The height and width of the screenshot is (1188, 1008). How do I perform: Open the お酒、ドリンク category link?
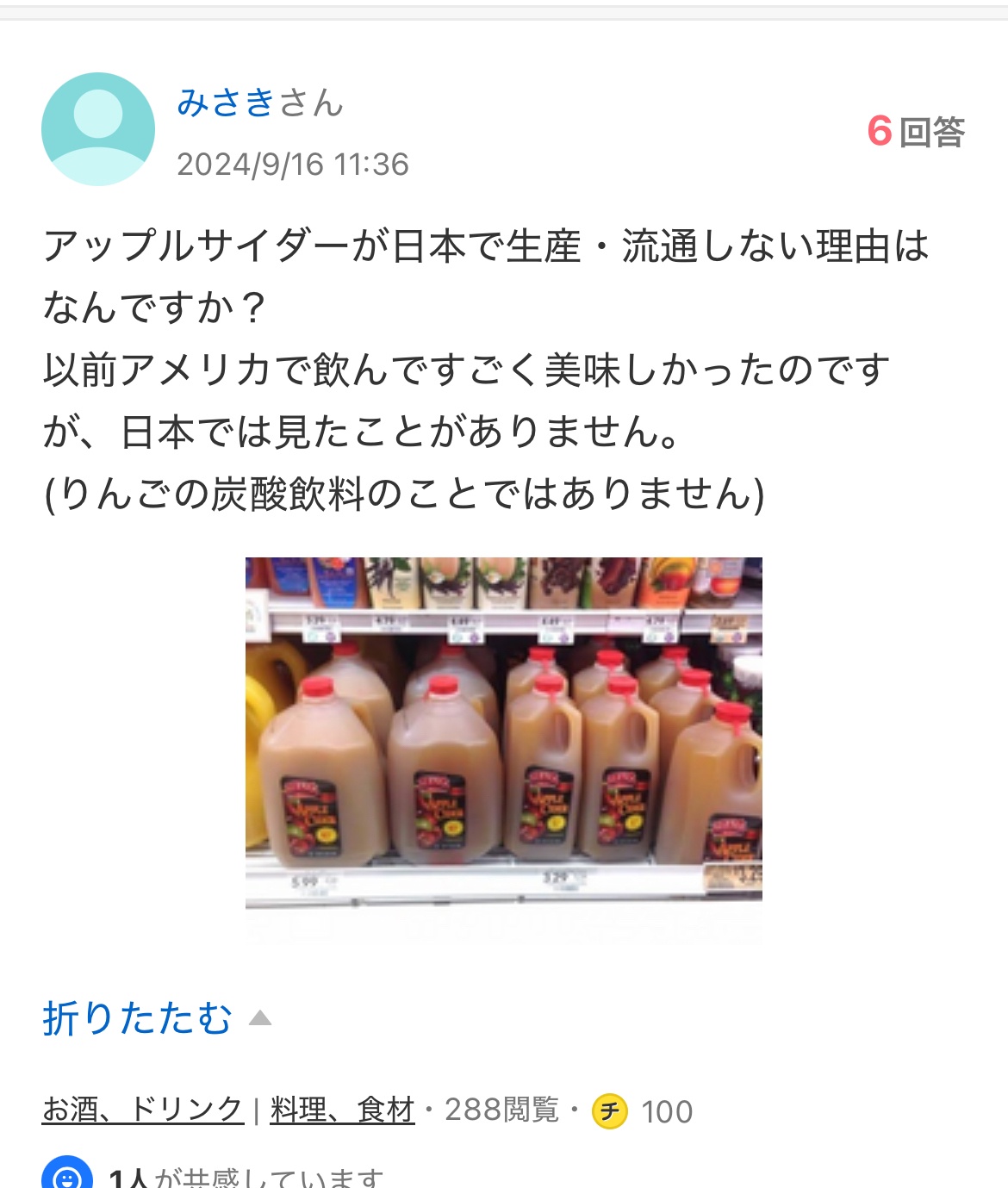143,1110
